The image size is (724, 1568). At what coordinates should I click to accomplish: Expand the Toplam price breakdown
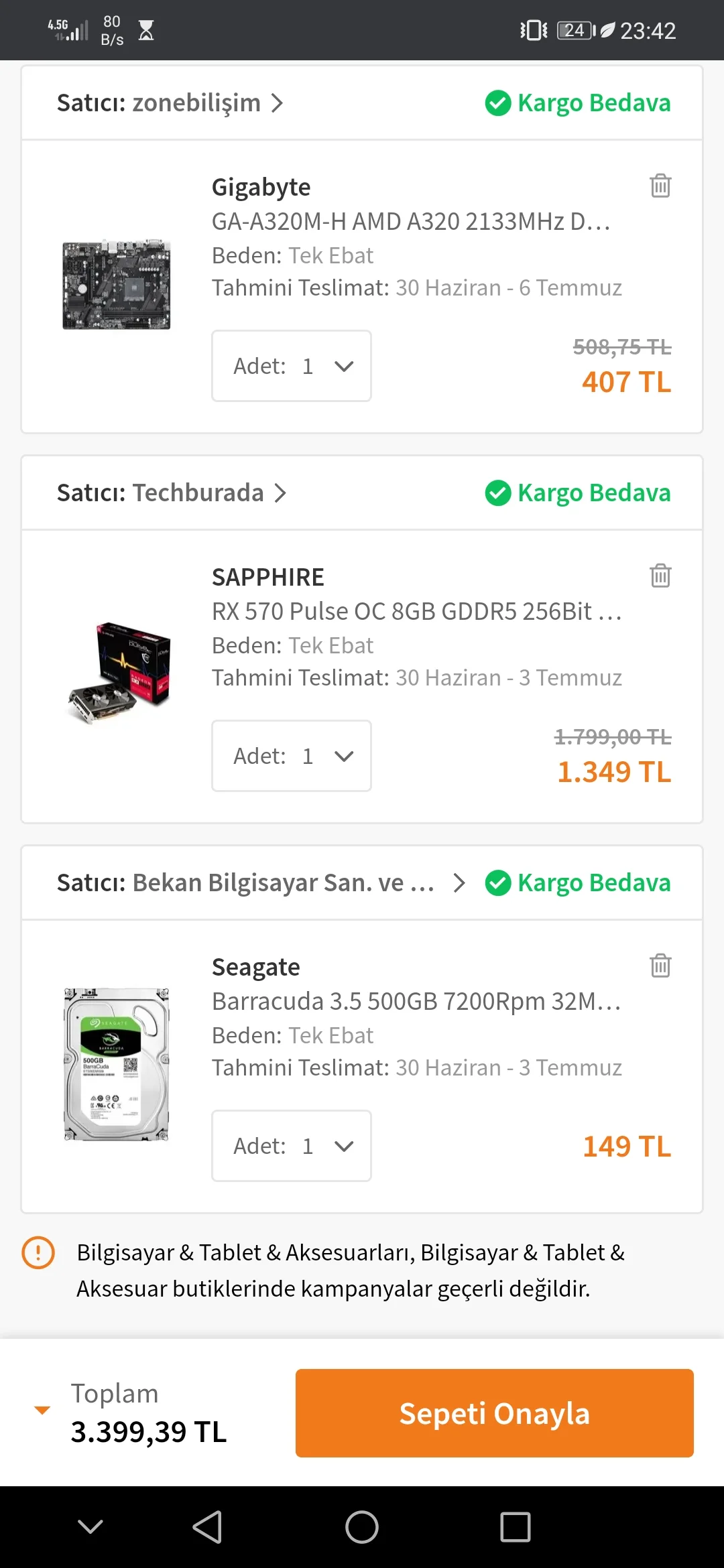click(42, 1409)
